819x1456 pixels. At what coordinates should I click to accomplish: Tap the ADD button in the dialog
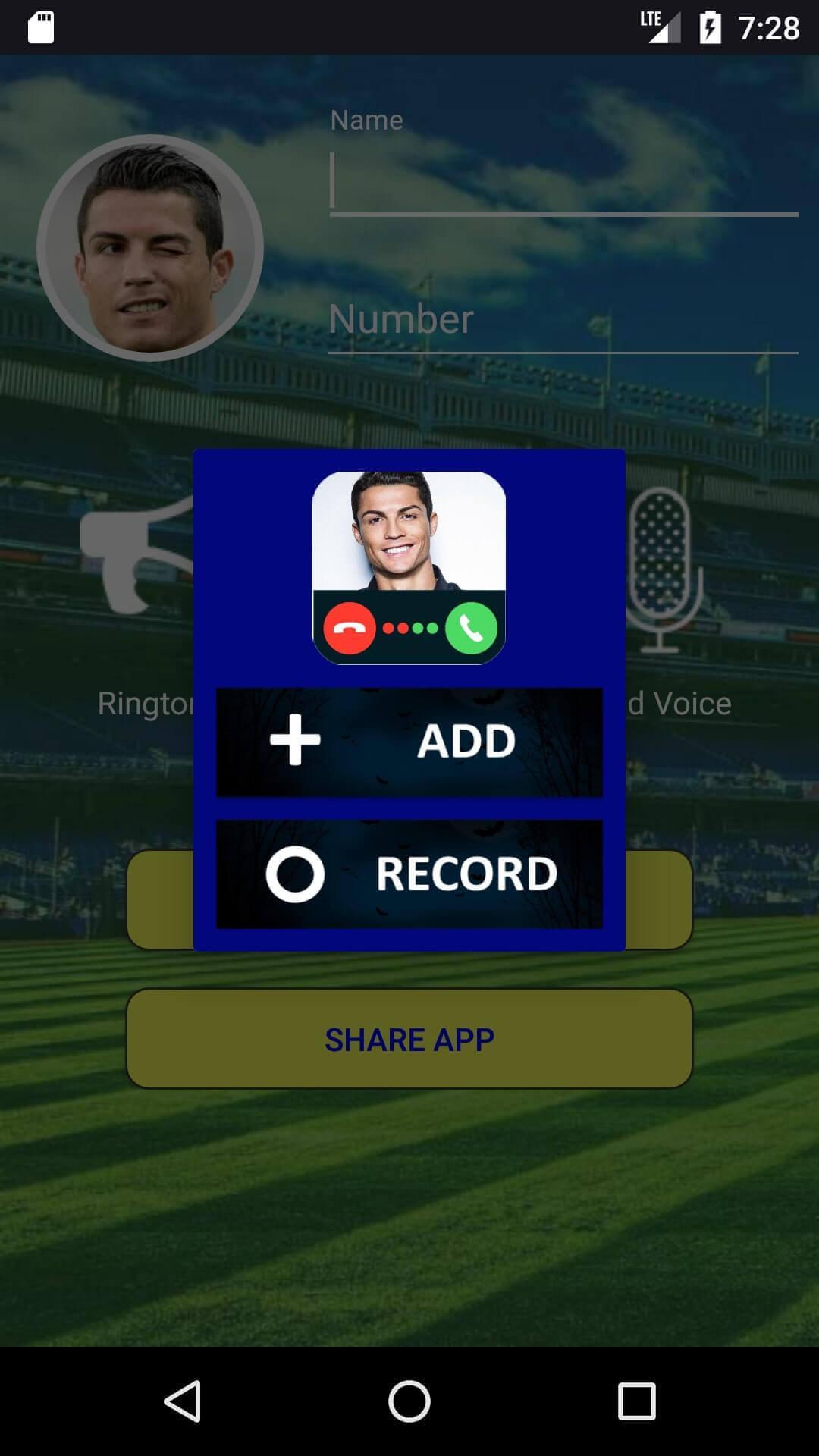pos(409,742)
